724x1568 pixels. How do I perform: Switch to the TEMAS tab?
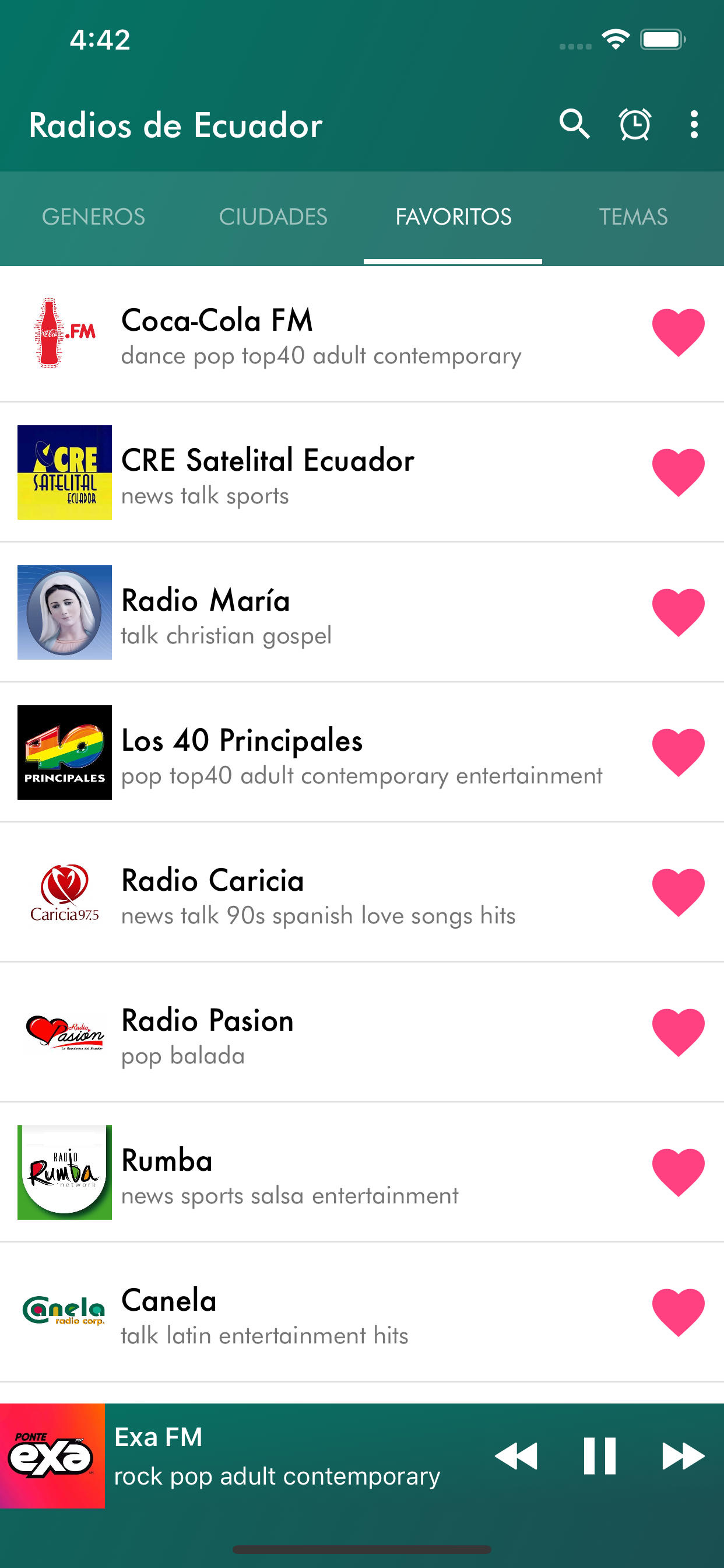click(x=632, y=216)
